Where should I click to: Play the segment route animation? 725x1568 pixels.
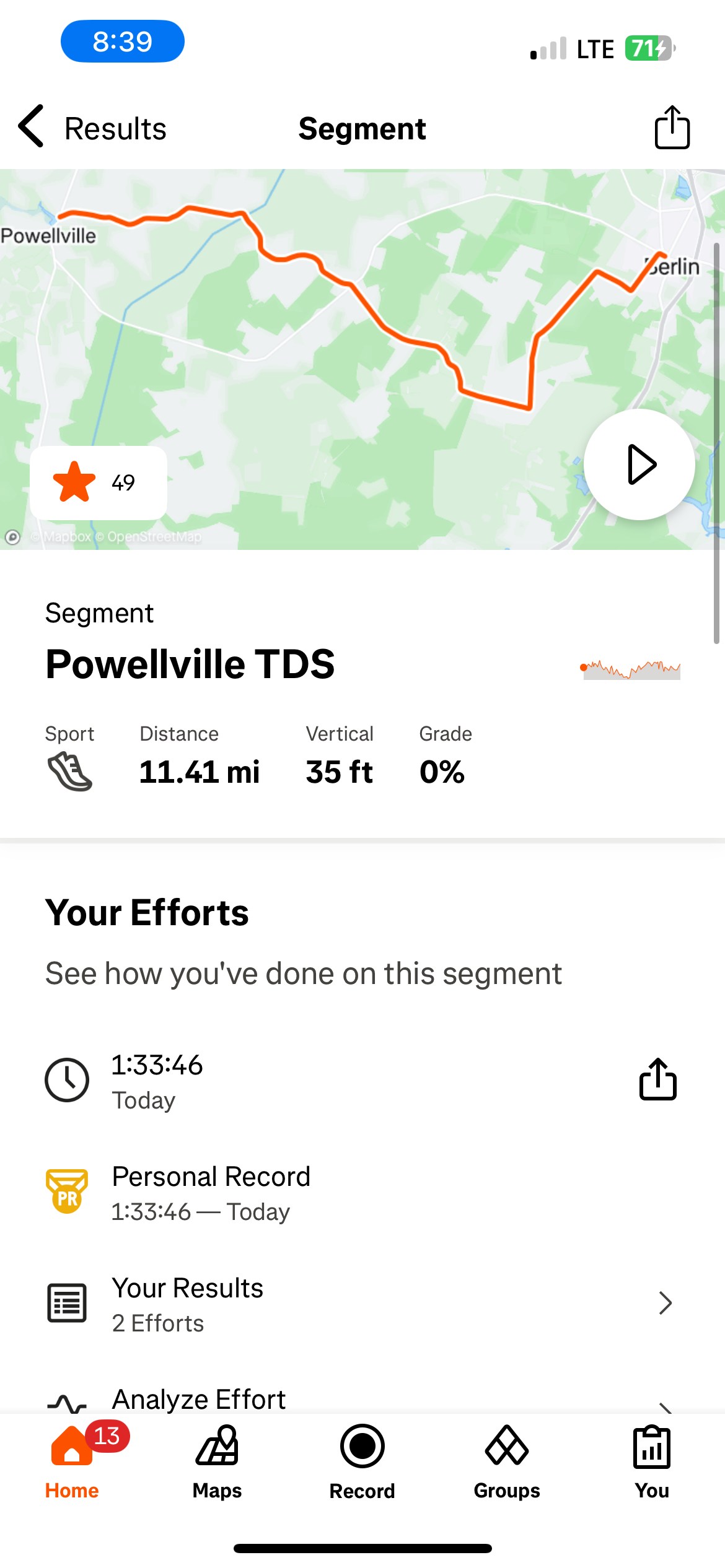639,464
